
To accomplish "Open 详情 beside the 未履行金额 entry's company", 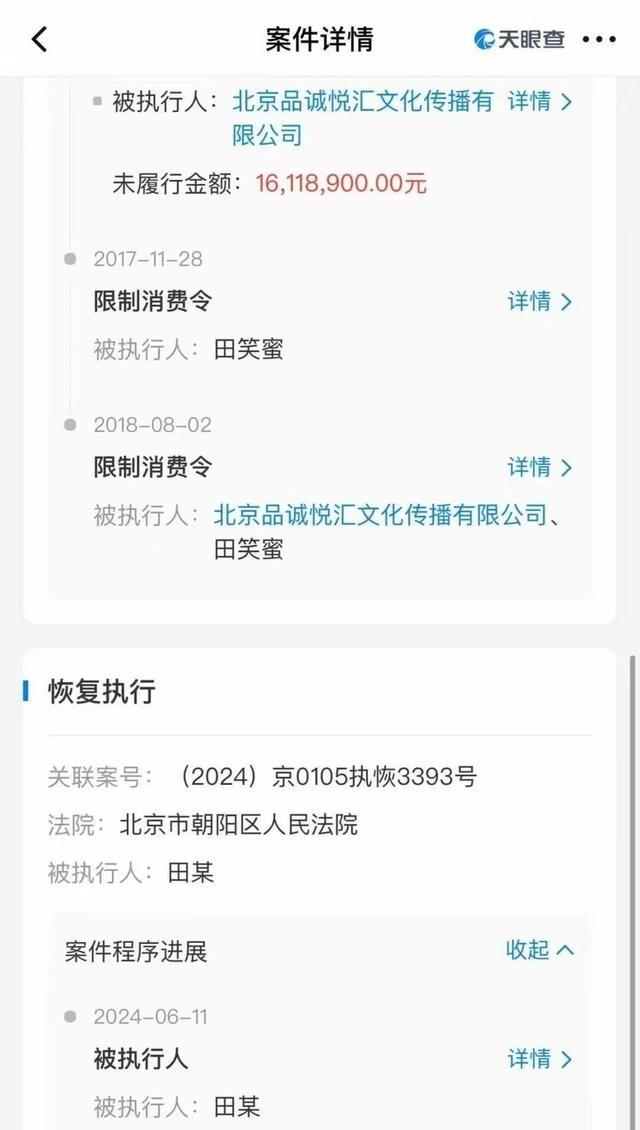I will (x=540, y=101).
